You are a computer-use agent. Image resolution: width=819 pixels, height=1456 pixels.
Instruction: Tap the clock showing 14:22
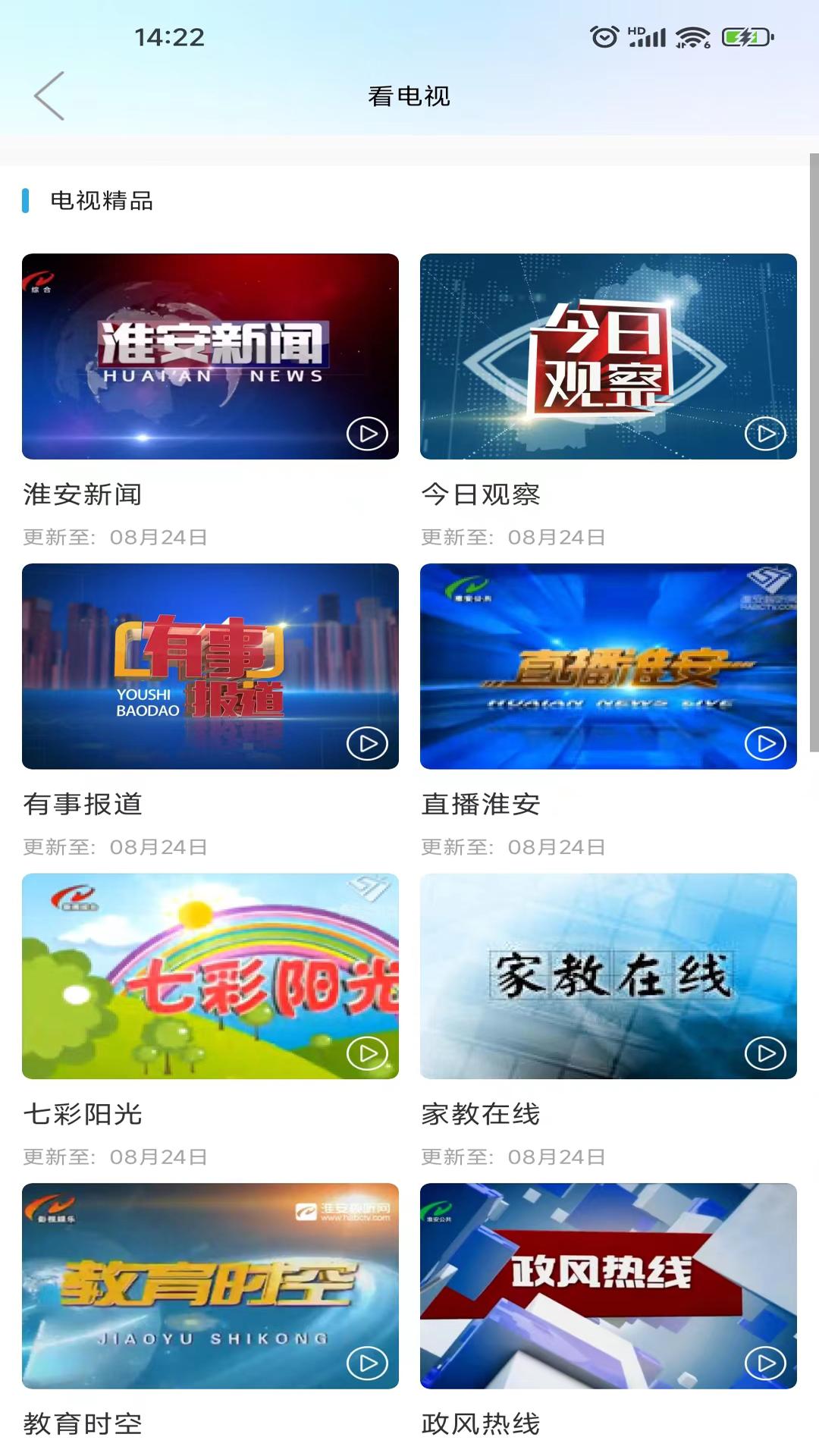tap(168, 37)
